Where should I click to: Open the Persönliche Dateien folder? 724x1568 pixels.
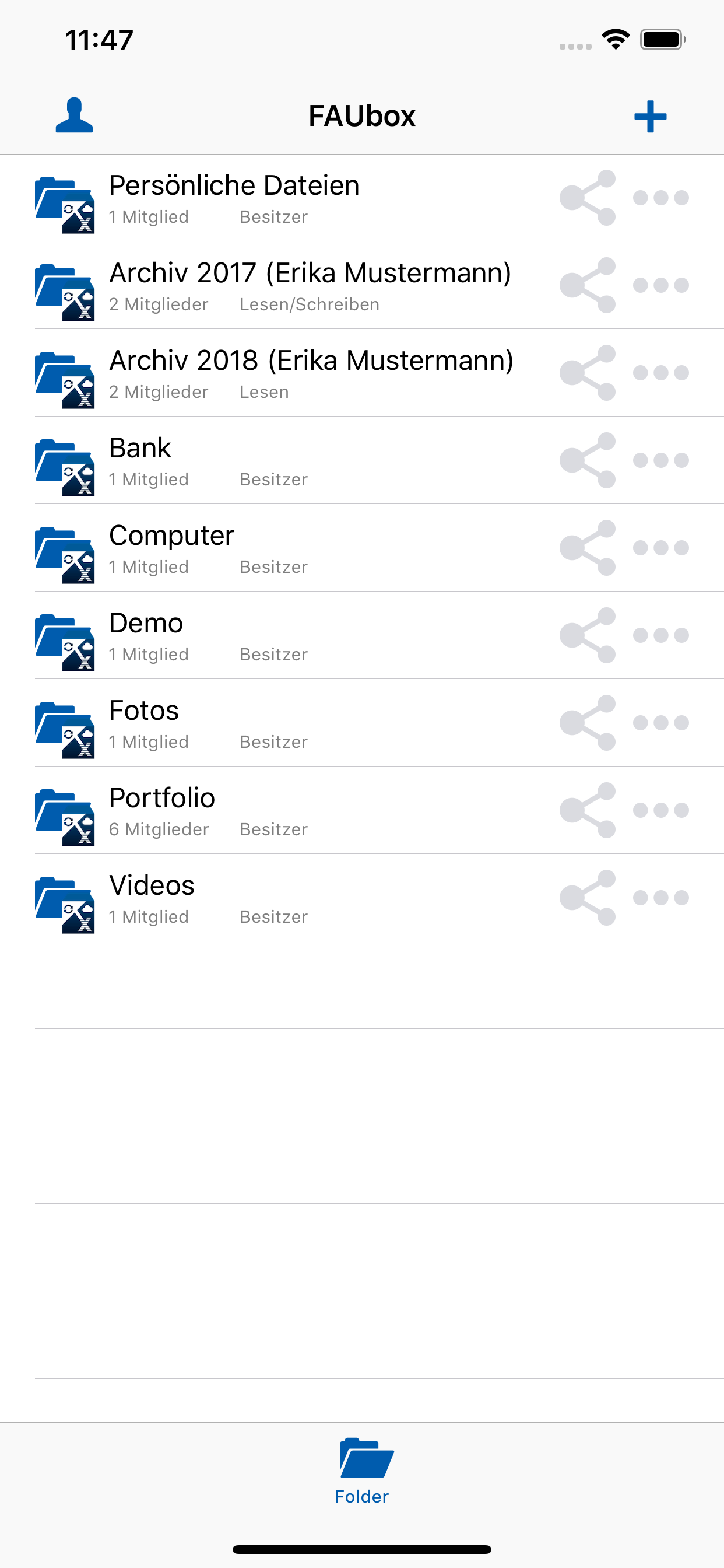(234, 197)
